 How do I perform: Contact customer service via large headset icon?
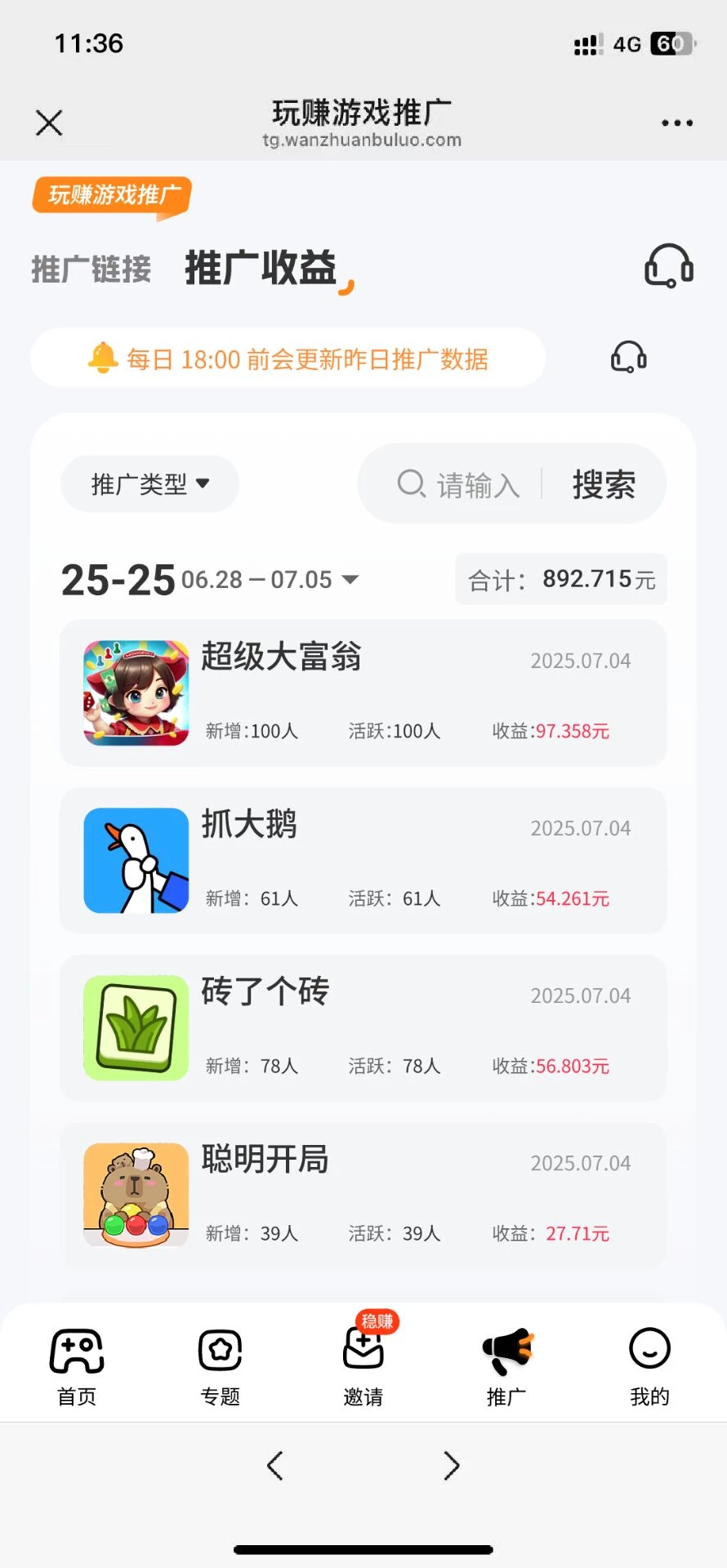pyautogui.click(x=669, y=266)
